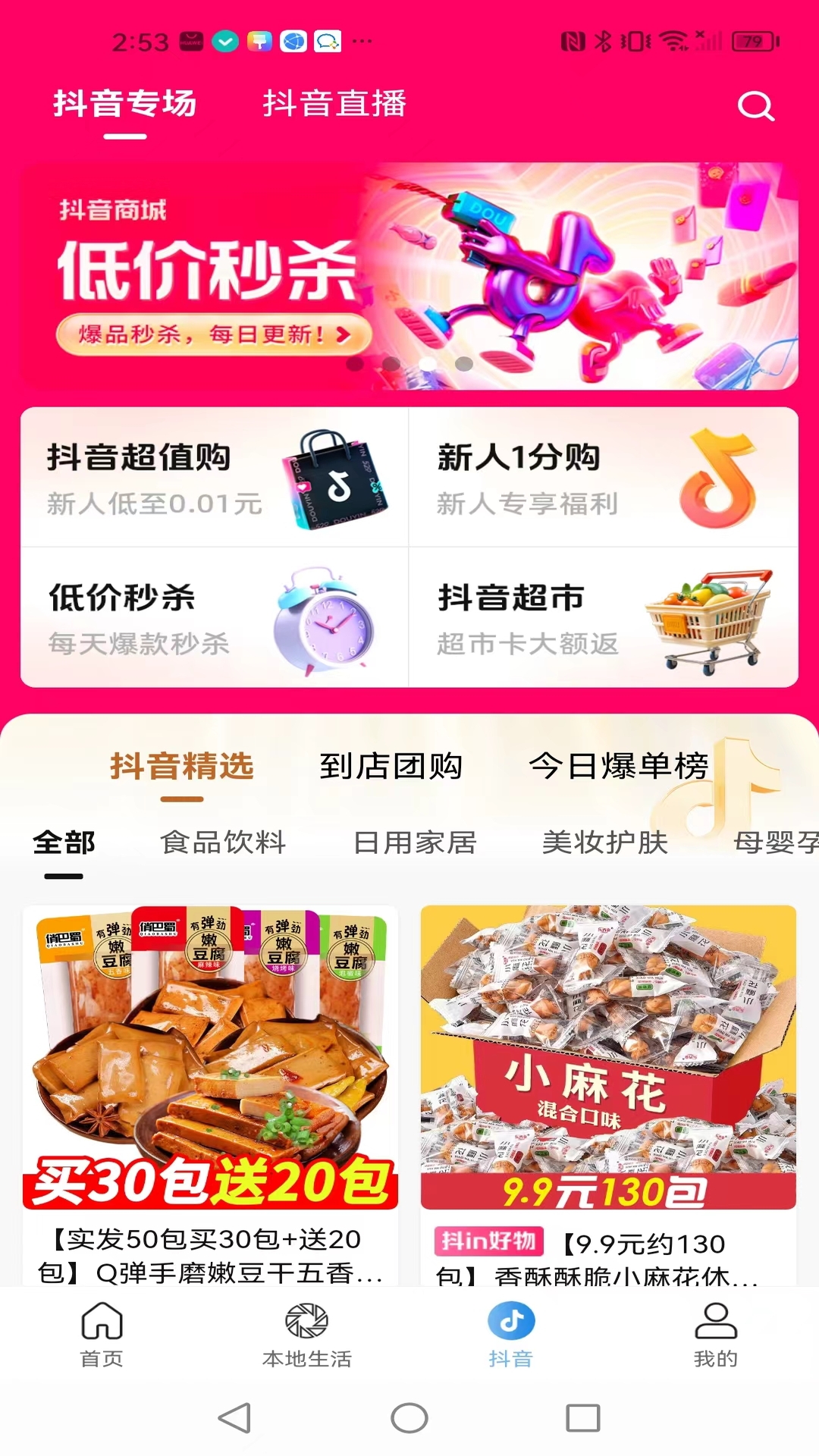The height and width of the screenshot is (1456, 819).
Task: Select the 抖音专场 tab
Action: point(125,104)
